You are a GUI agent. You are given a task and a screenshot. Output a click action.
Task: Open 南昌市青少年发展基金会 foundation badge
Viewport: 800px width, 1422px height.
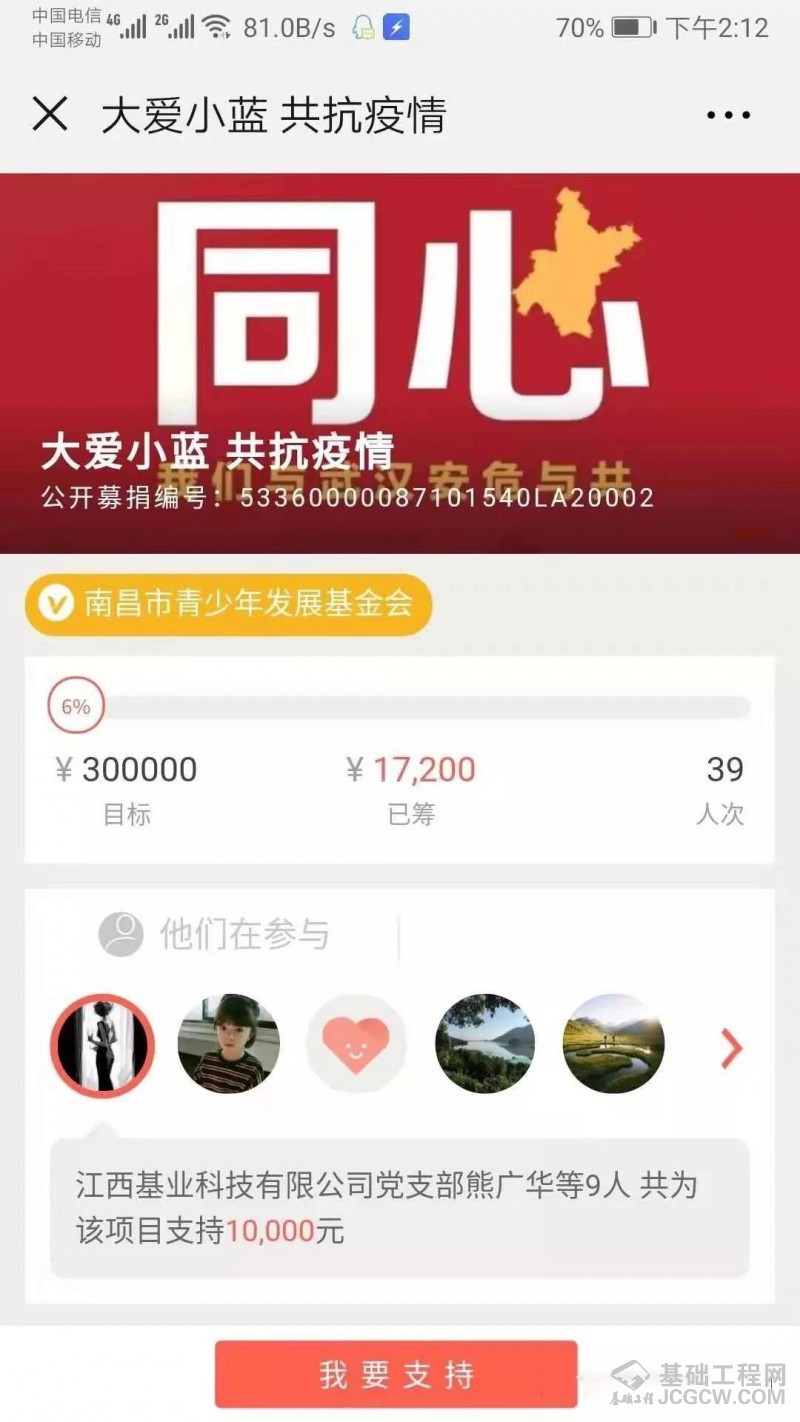click(228, 604)
